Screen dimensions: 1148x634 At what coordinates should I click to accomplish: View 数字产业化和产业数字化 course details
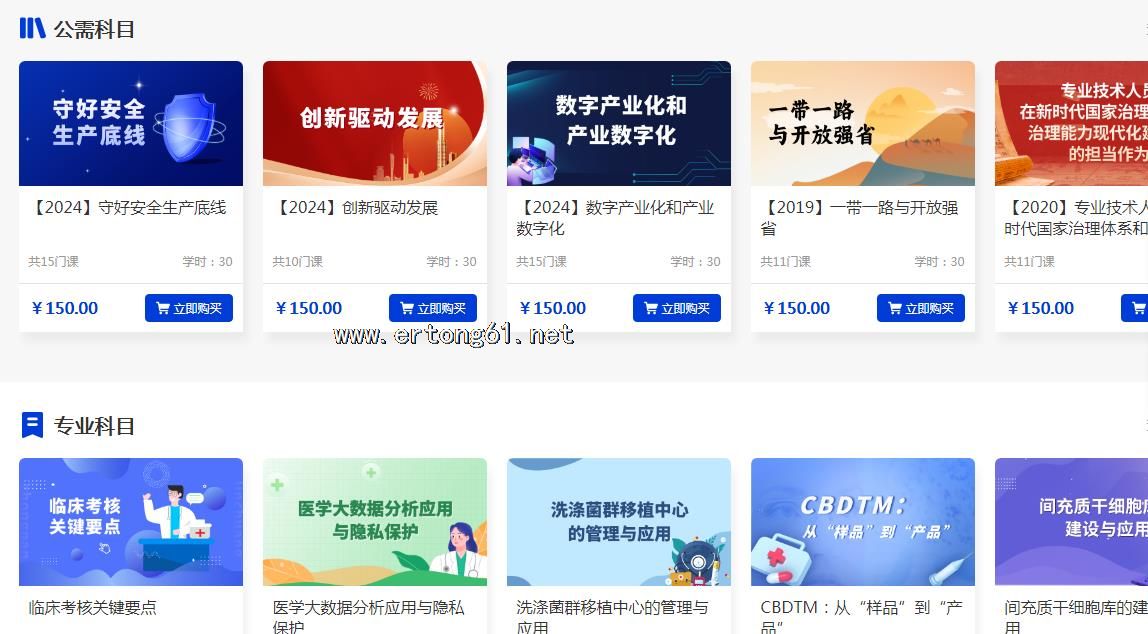619,124
